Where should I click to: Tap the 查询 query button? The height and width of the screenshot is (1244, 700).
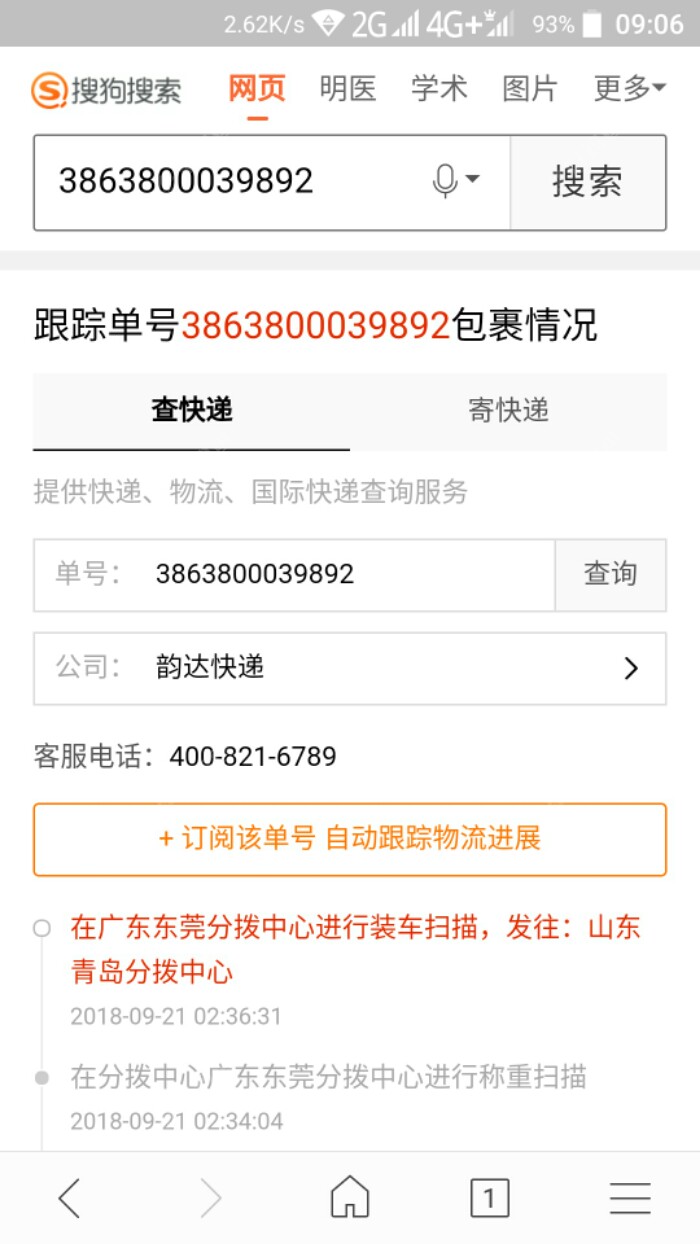point(610,574)
